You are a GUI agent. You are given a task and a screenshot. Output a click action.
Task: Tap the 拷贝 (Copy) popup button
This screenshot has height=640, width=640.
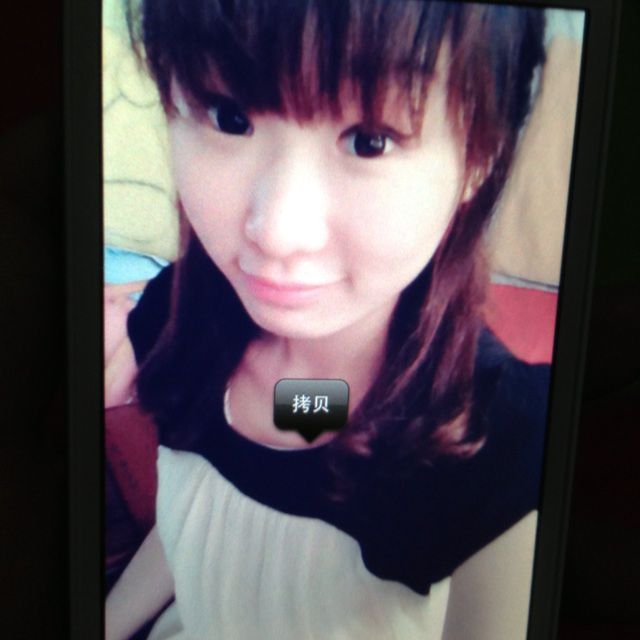[311, 405]
